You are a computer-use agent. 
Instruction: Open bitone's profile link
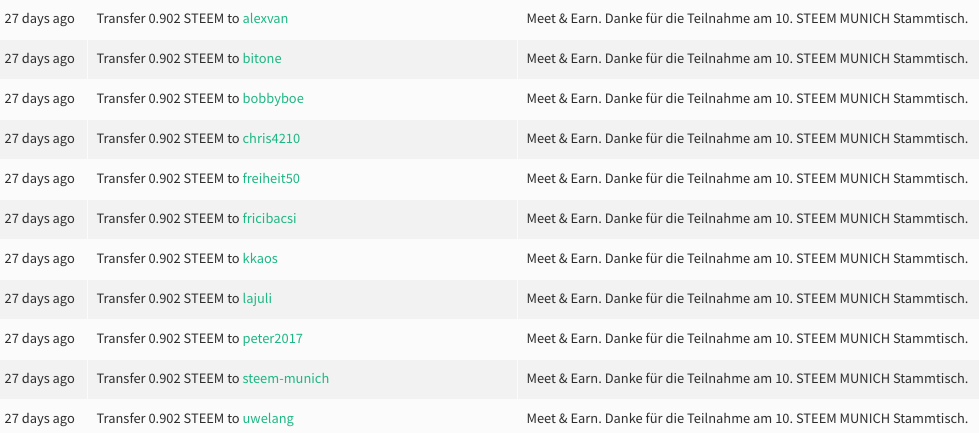click(262, 59)
